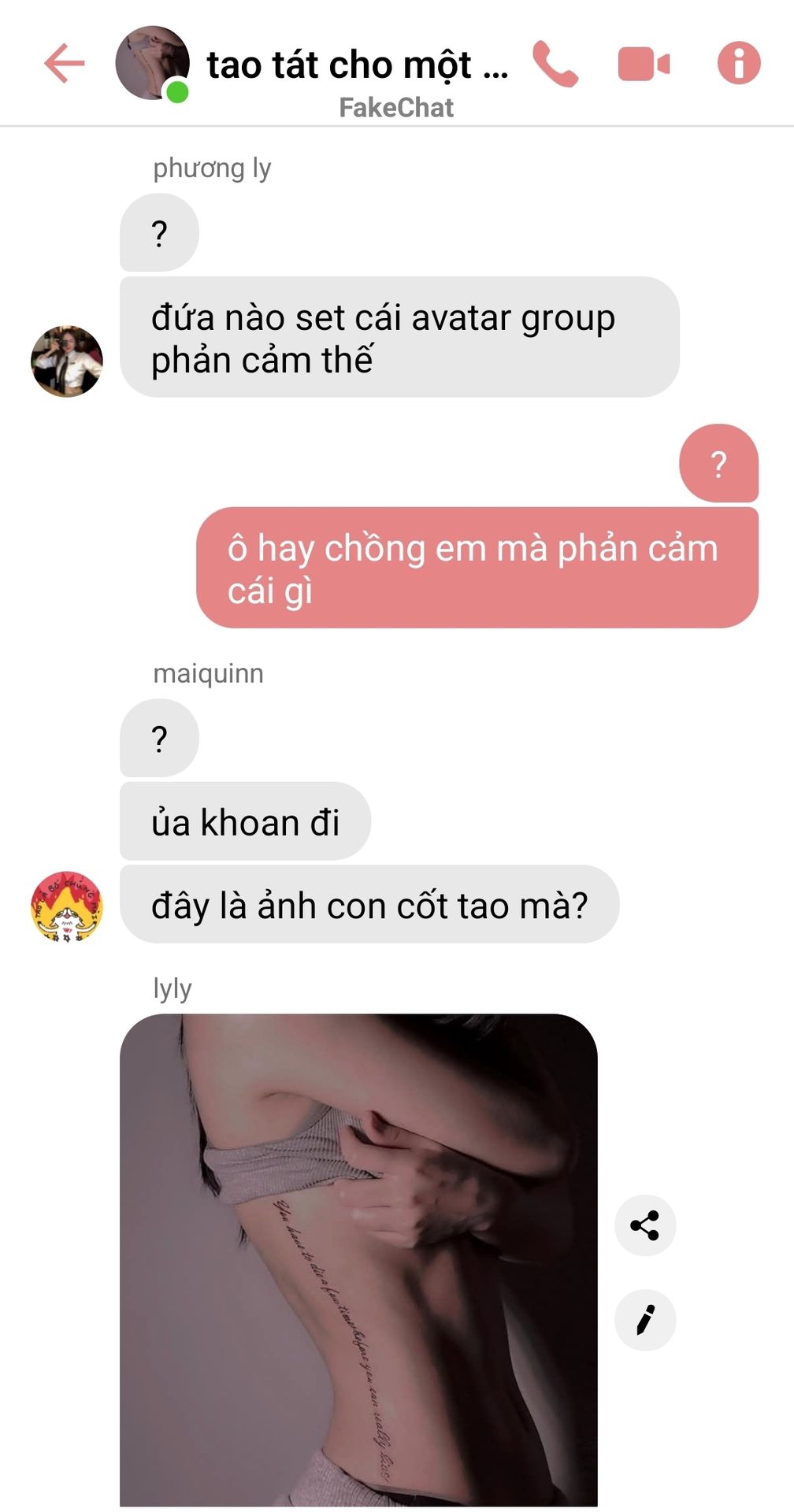Open the group avatar in header
Image resolution: width=794 pixels, height=1512 pixels.
[x=152, y=63]
